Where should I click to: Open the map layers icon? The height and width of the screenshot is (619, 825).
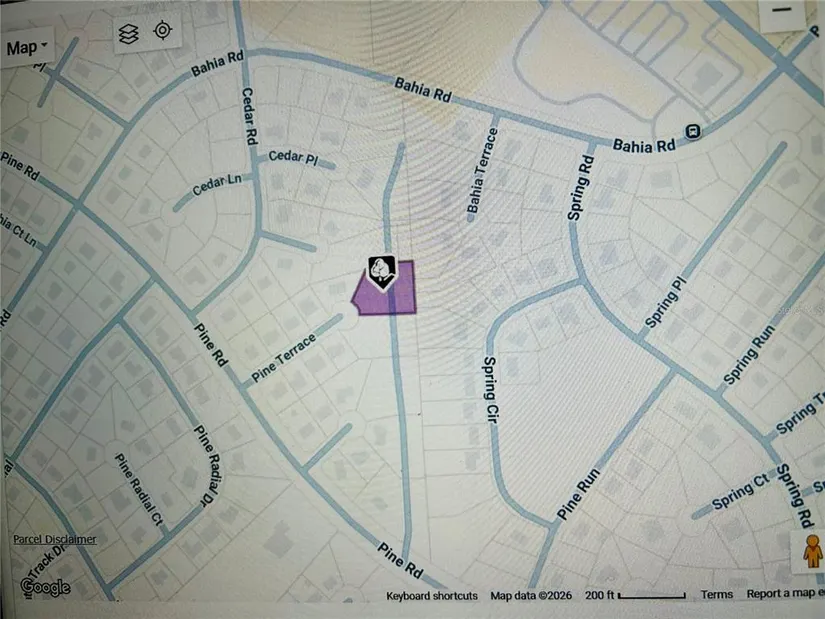point(128,32)
